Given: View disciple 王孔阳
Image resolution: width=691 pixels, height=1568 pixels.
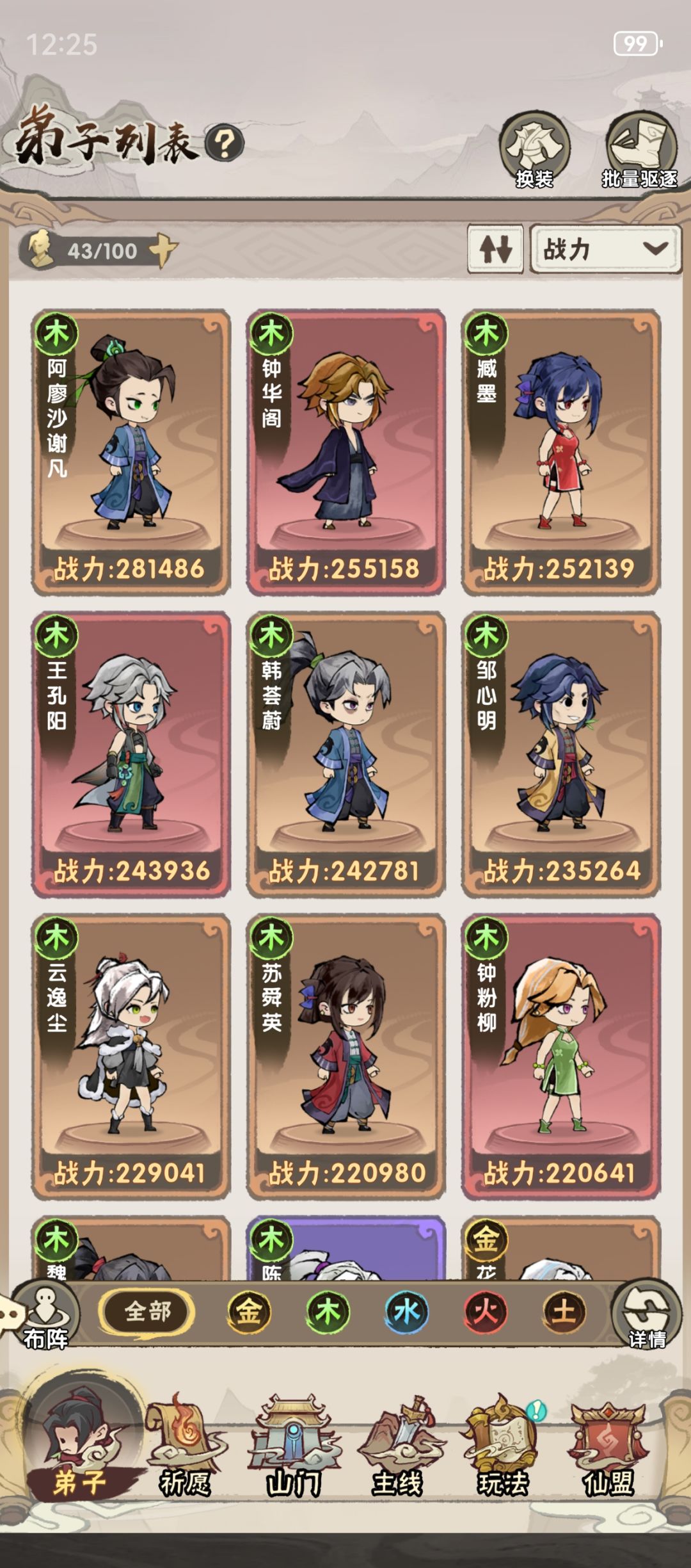Looking at the screenshot, I should (x=131, y=754).
